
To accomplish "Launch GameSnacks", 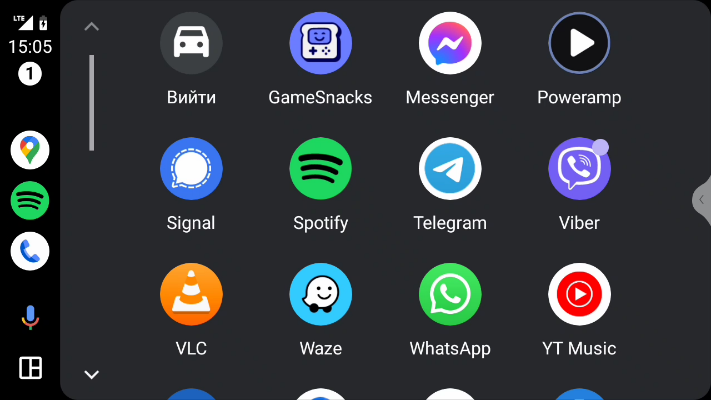I will pyautogui.click(x=320, y=44).
